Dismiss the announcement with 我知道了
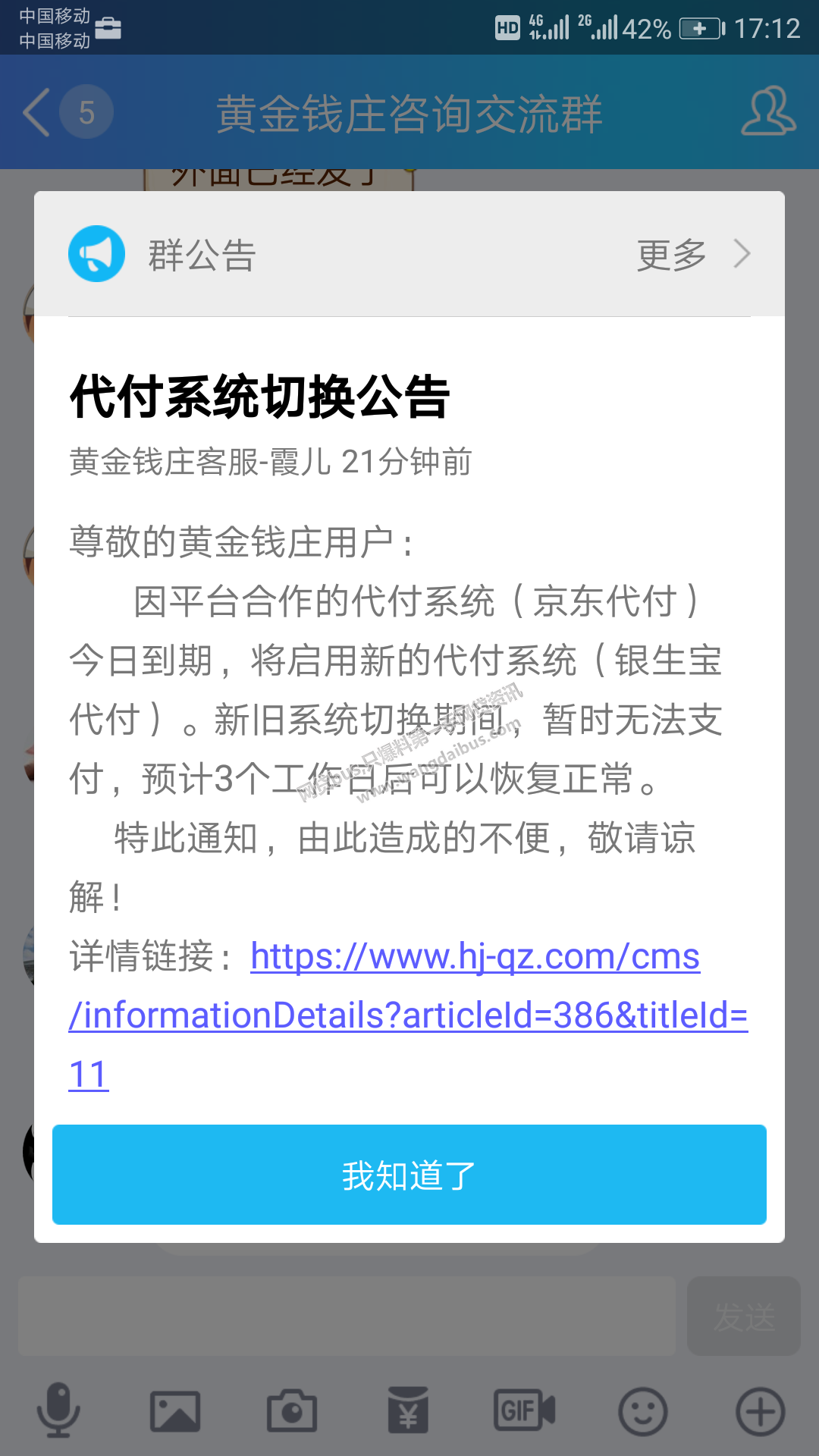 point(409,1175)
